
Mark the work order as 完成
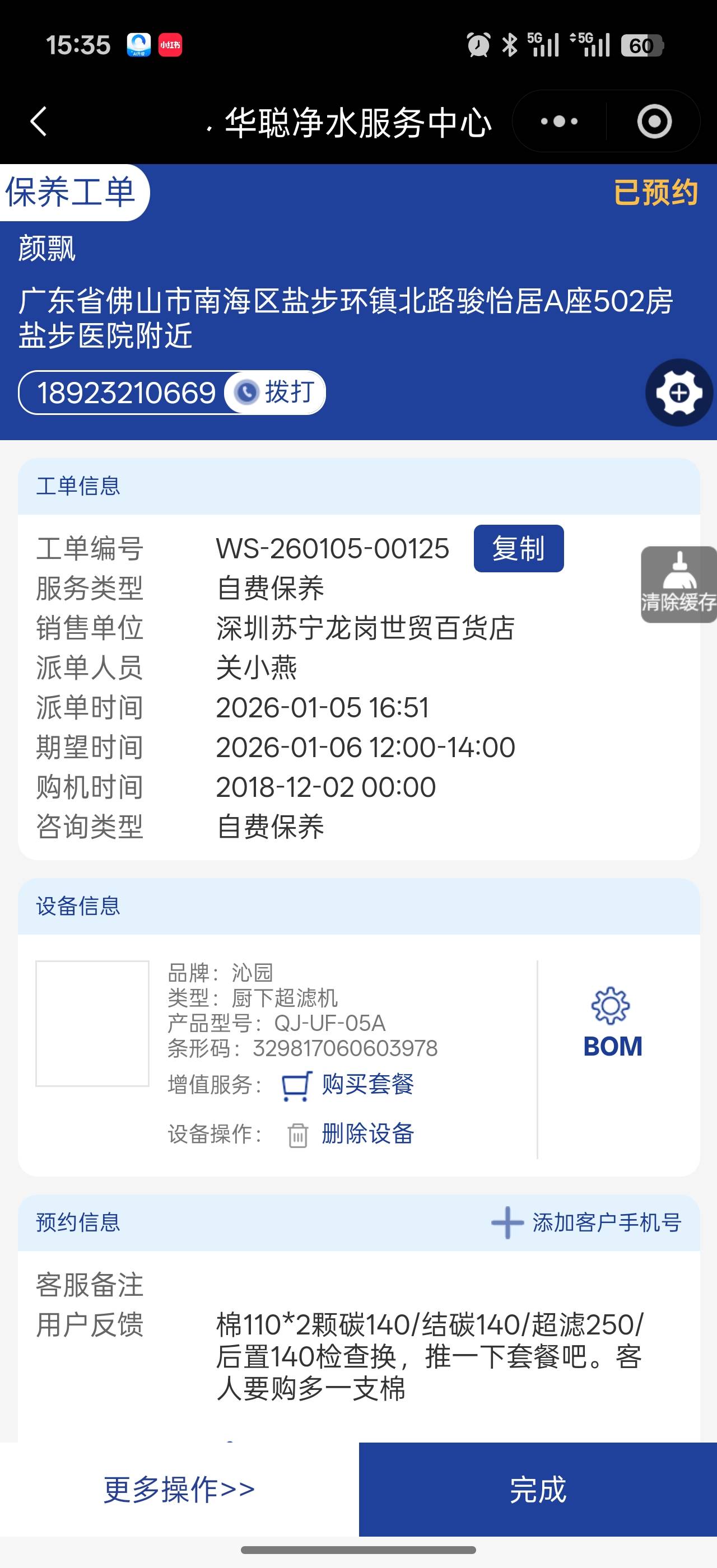click(x=537, y=1490)
